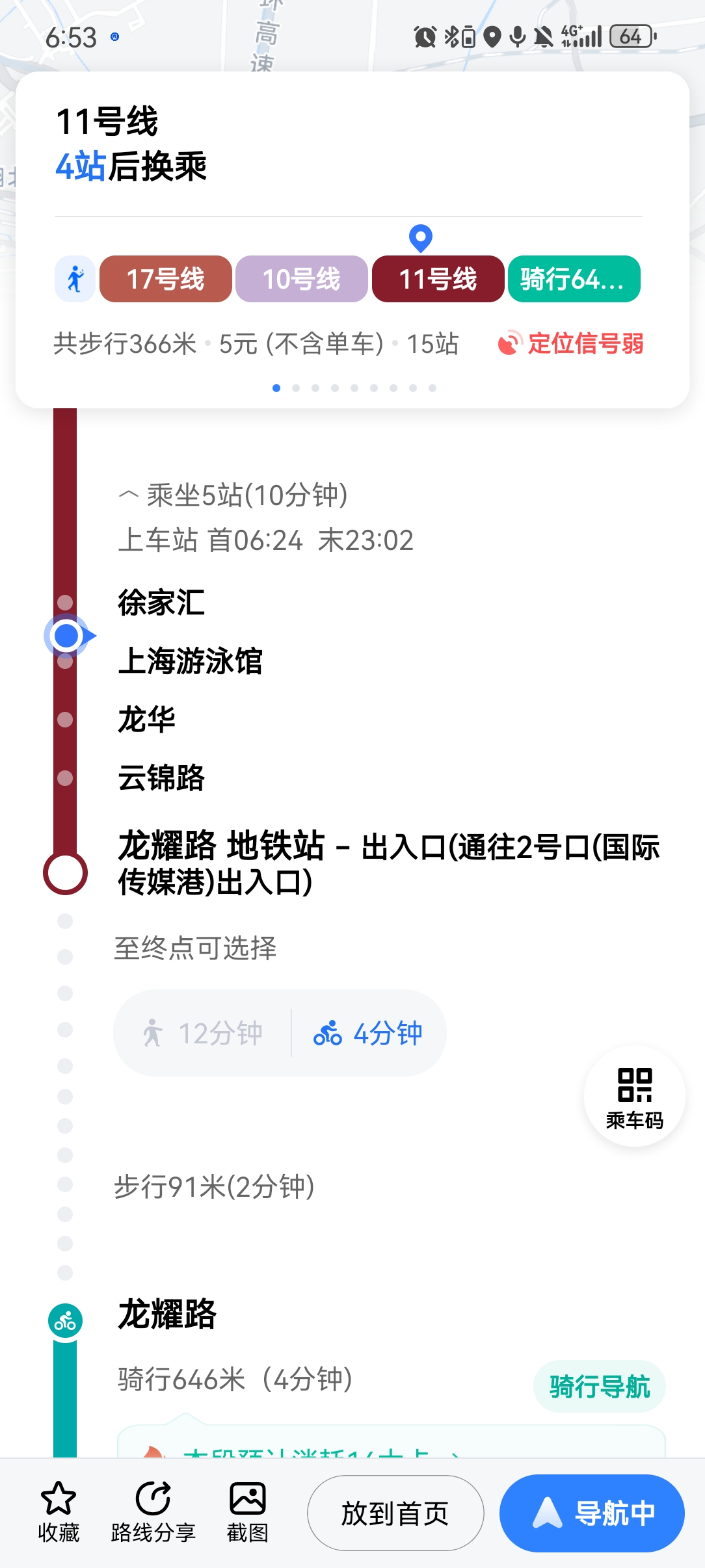Viewport: 705px width, 1568px height.
Task: Start 骑行导航 cycling navigation
Action: 600,1386
